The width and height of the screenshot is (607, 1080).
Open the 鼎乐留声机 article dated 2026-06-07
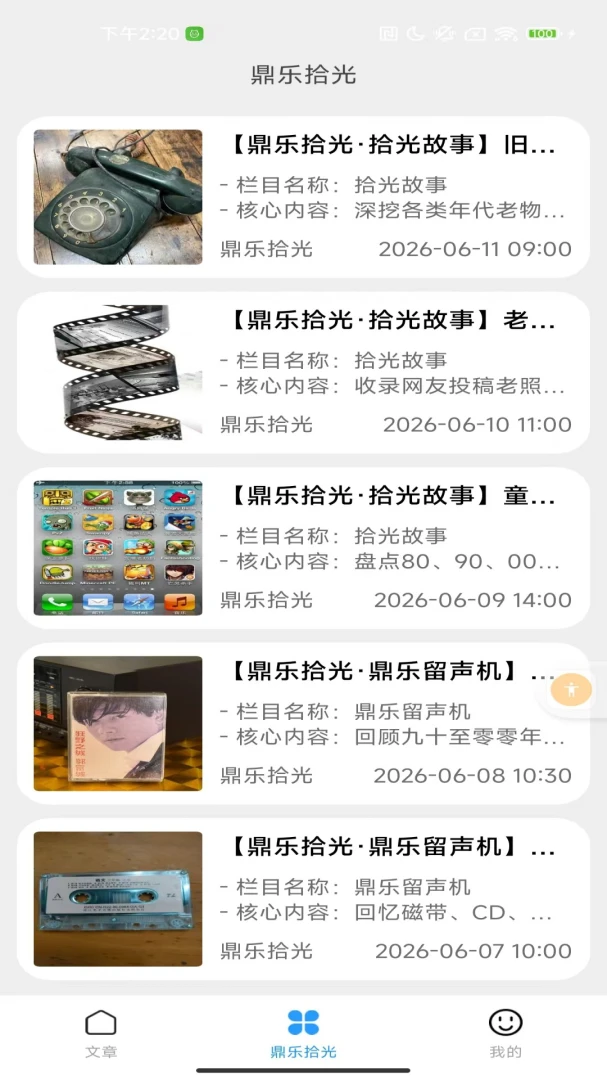303,899
